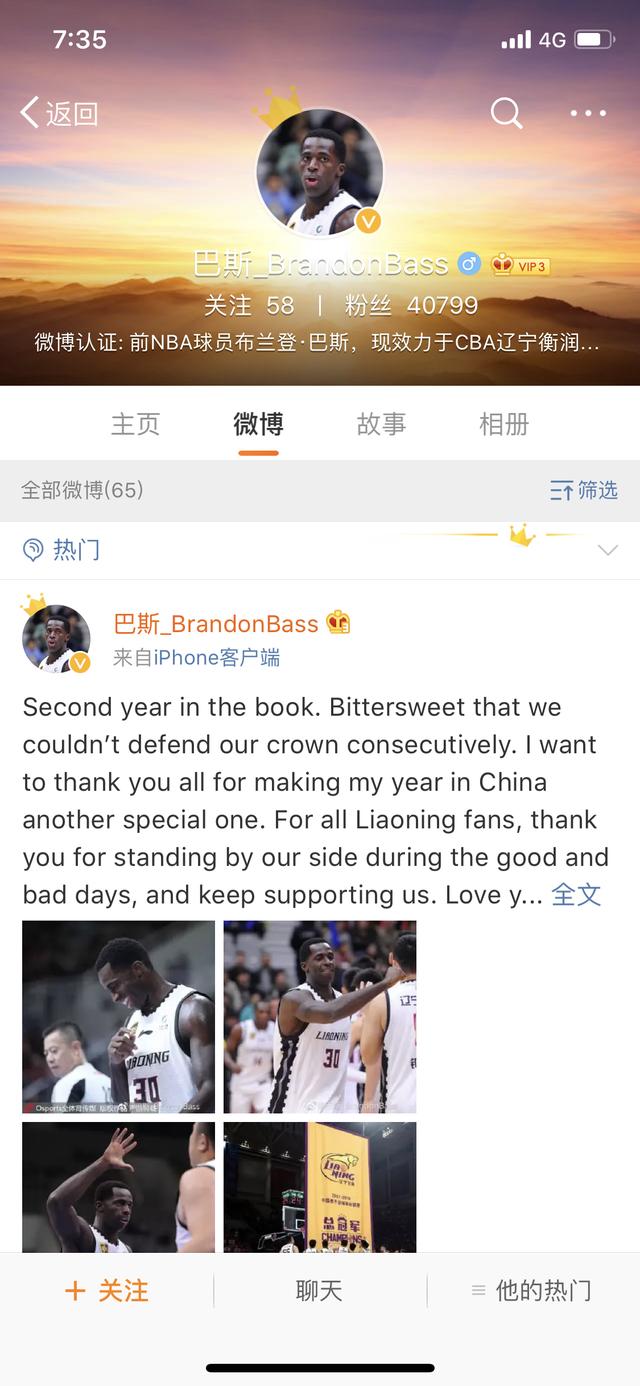Switch to the 故事 tab

(381, 424)
